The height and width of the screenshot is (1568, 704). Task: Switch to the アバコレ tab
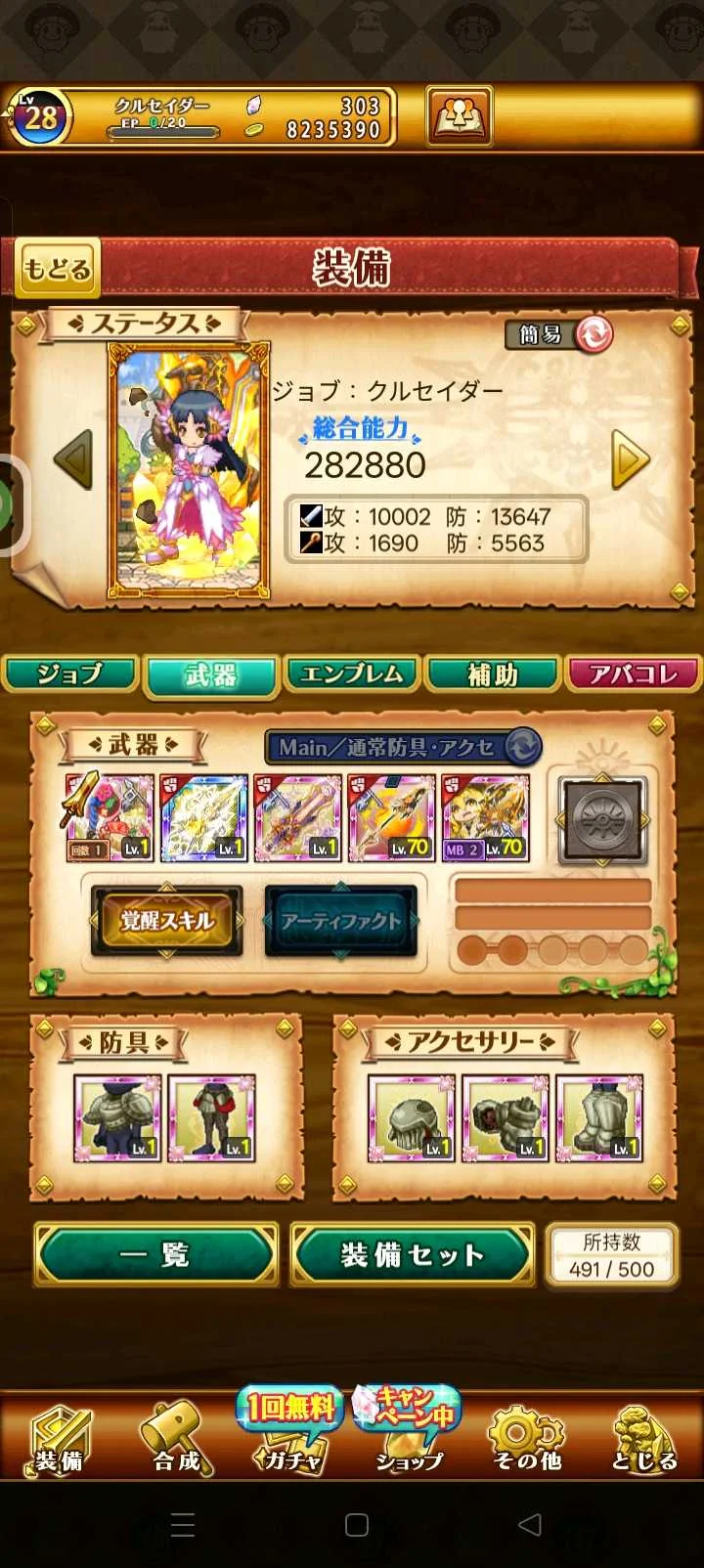633,675
